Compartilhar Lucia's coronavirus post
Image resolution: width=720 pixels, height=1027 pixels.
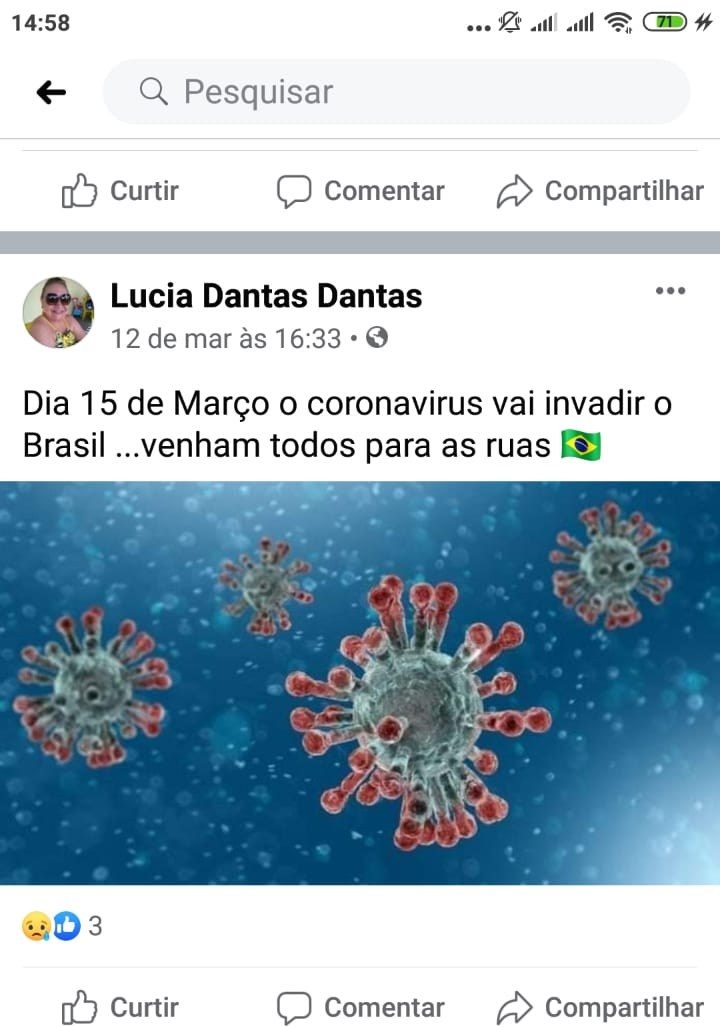pyautogui.click(x=600, y=1006)
